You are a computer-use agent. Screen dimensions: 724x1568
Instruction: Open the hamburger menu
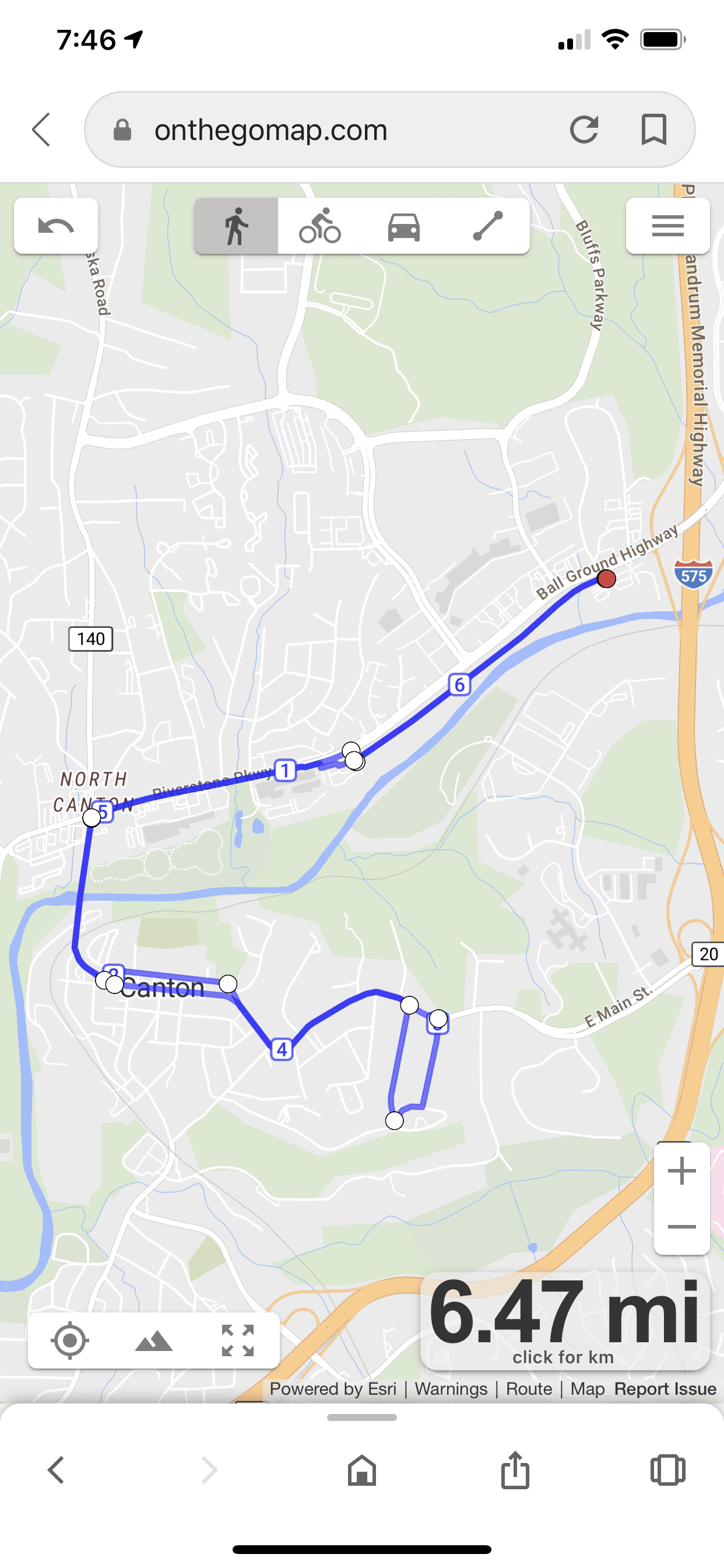tap(667, 226)
